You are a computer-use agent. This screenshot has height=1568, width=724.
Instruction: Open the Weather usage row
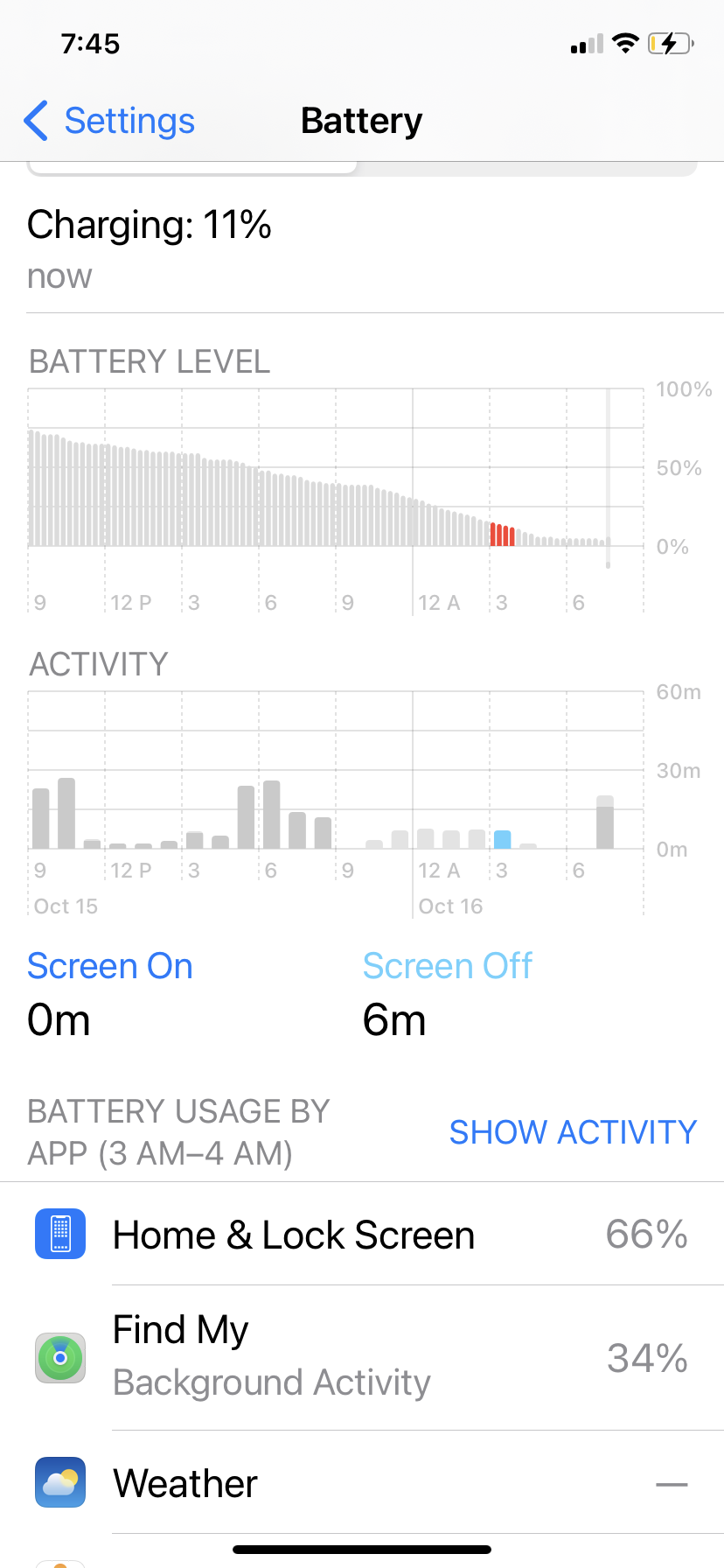[x=362, y=1483]
